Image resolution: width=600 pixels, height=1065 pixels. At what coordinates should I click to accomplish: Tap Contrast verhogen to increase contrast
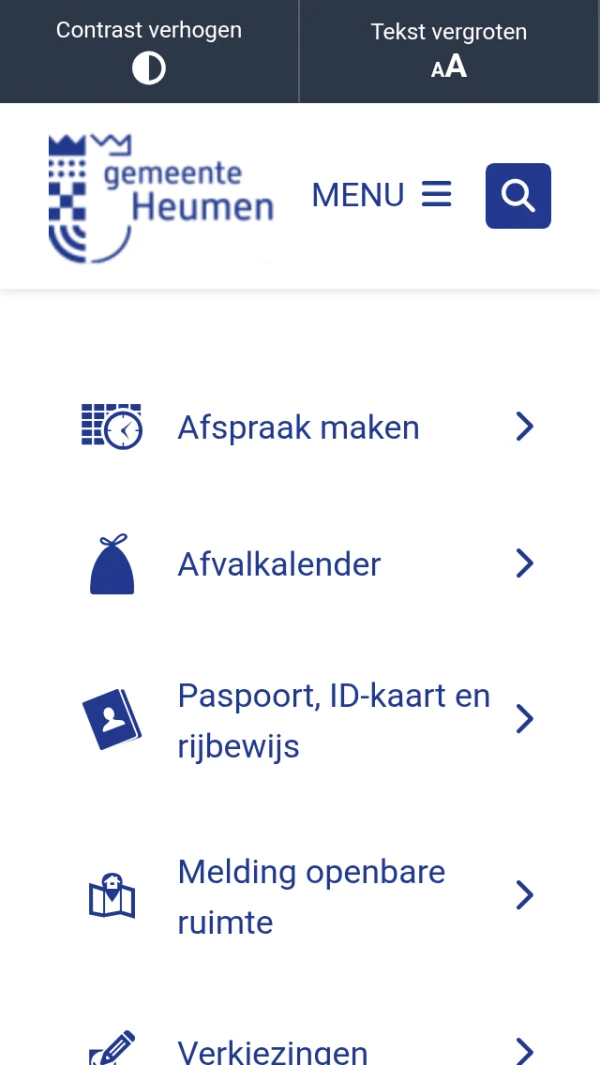click(x=149, y=51)
